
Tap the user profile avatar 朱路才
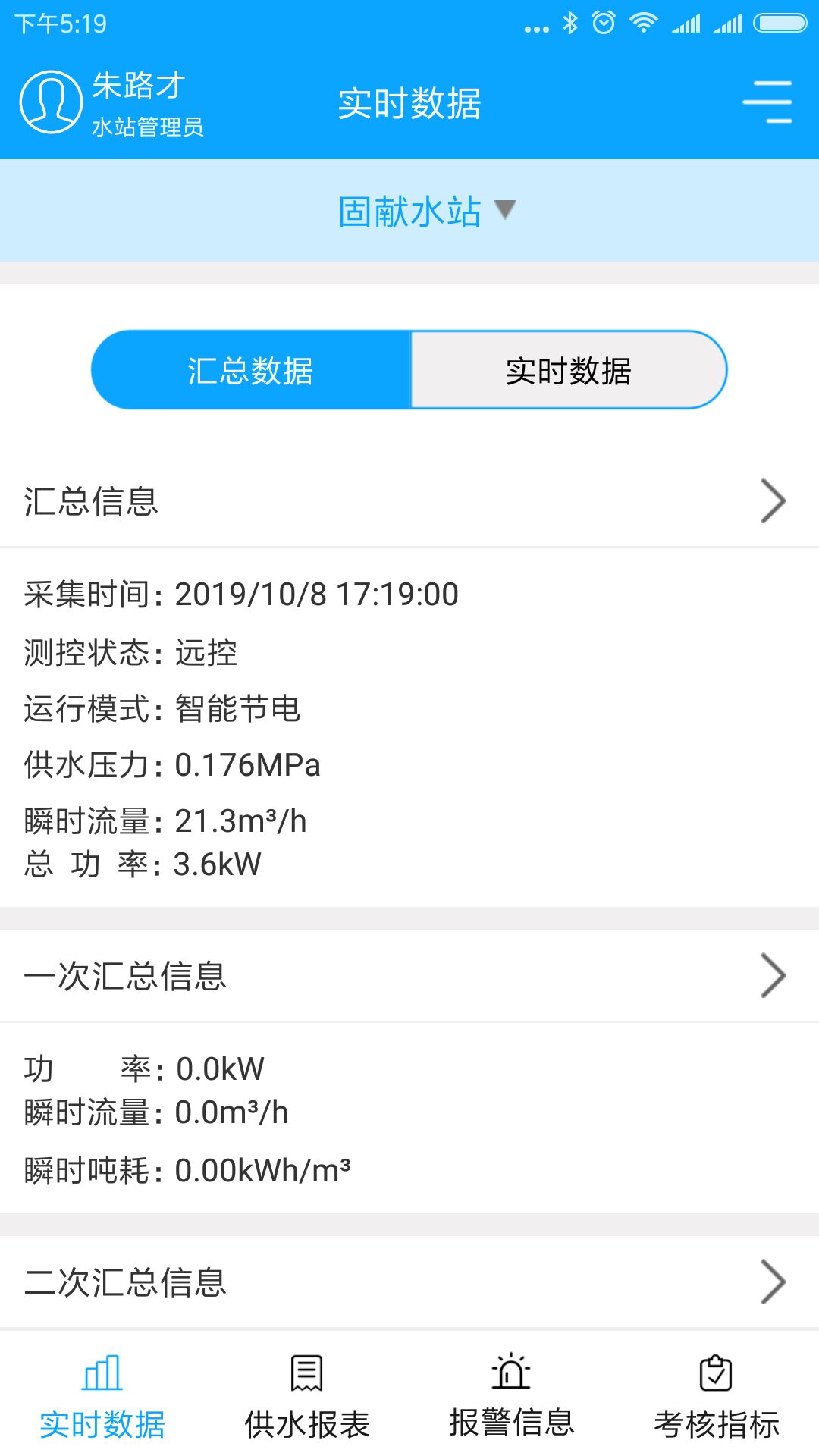coord(51,102)
